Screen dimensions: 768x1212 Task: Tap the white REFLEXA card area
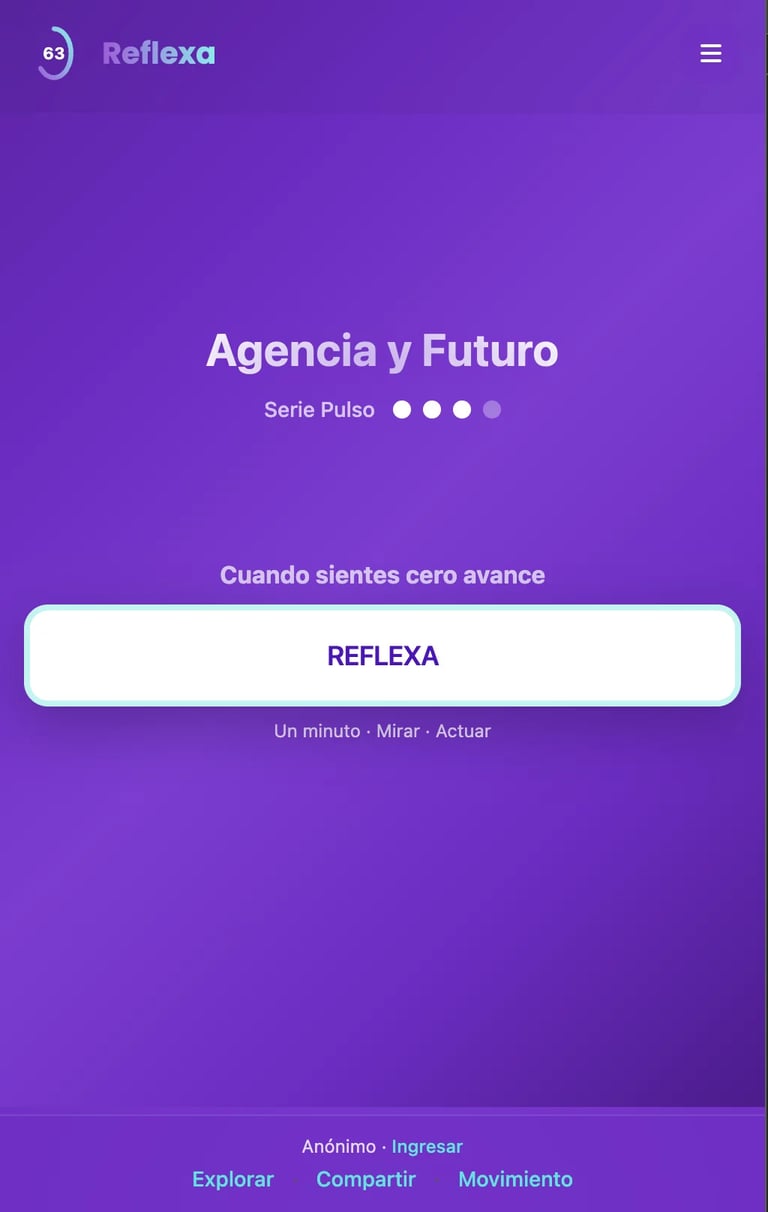382,655
